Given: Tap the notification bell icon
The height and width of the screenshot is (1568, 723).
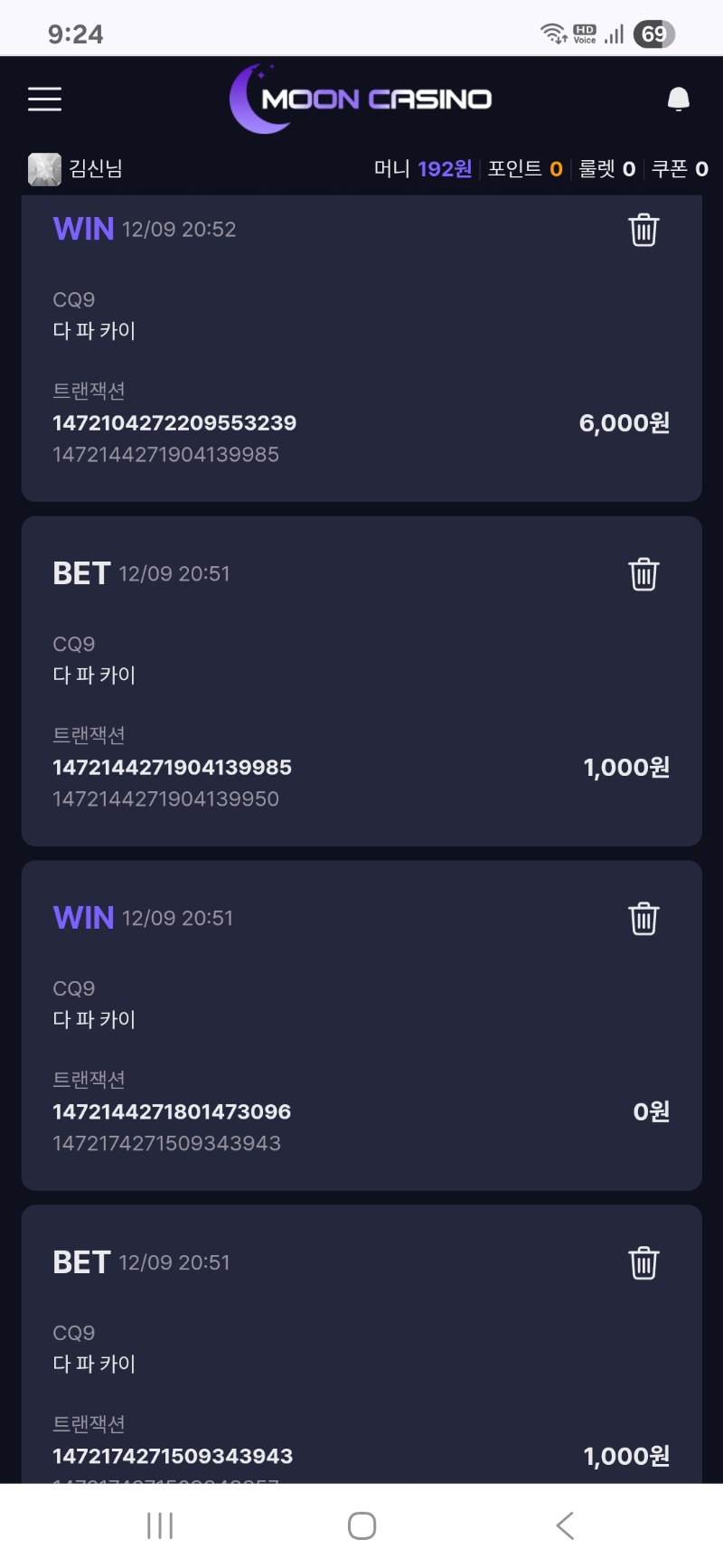Looking at the screenshot, I should [677, 99].
